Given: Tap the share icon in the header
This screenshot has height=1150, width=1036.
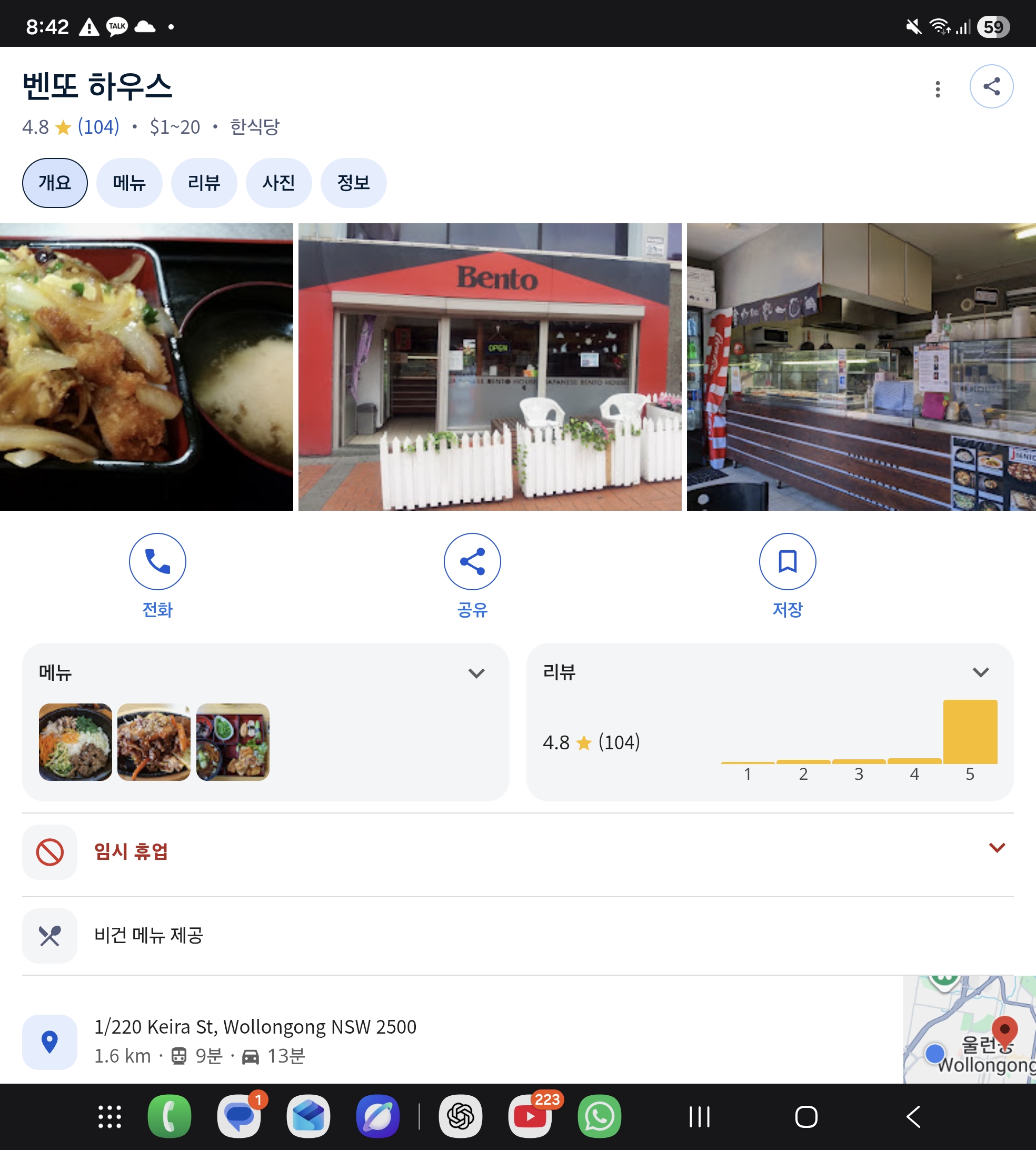Looking at the screenshot, I should pos(991,86).
